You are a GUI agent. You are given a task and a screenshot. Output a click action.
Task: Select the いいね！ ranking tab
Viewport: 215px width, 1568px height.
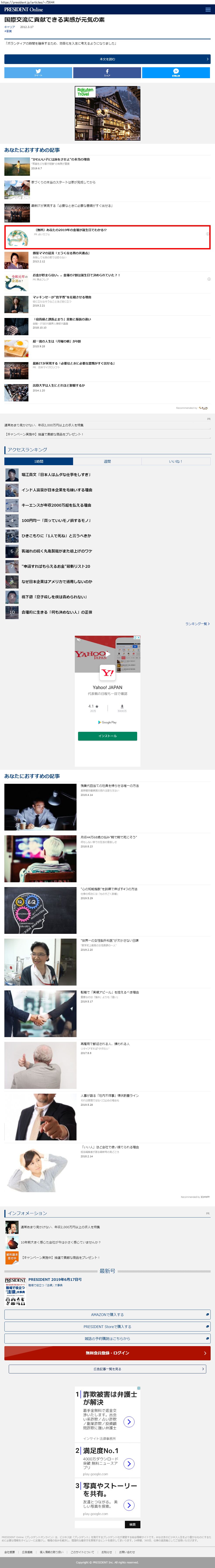175,461
